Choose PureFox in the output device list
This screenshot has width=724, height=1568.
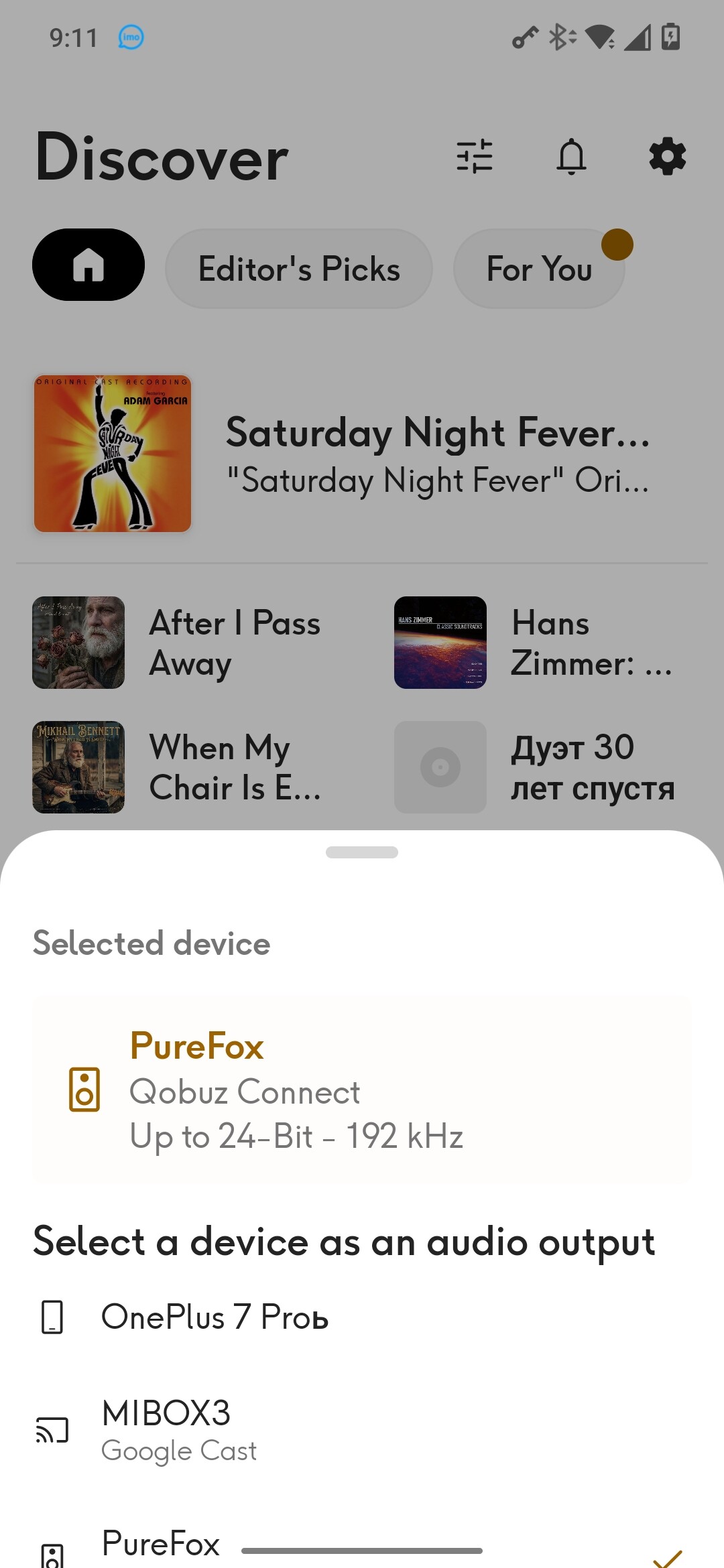161,1545
